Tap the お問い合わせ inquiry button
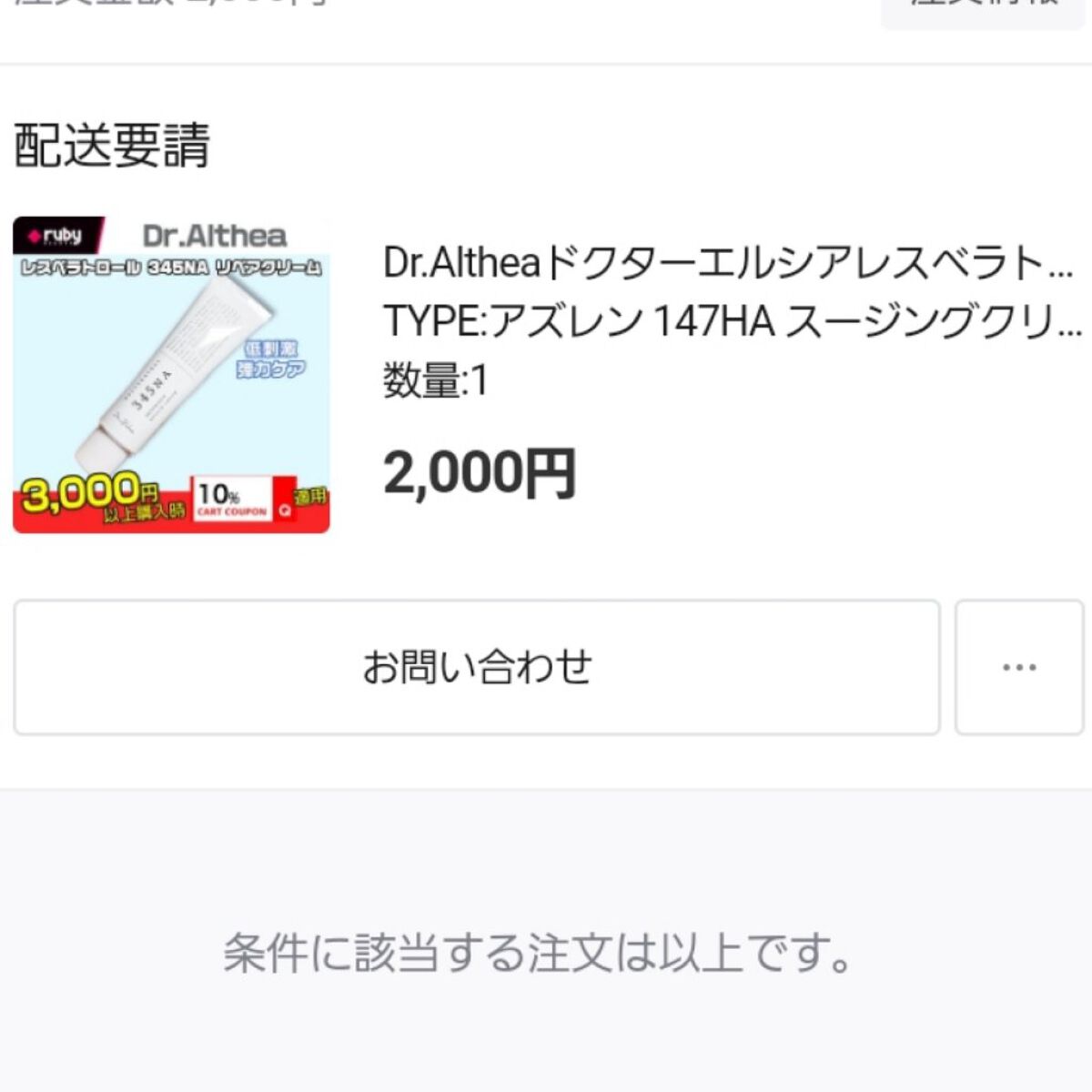 pyautogui.click(x=477, y=667)
